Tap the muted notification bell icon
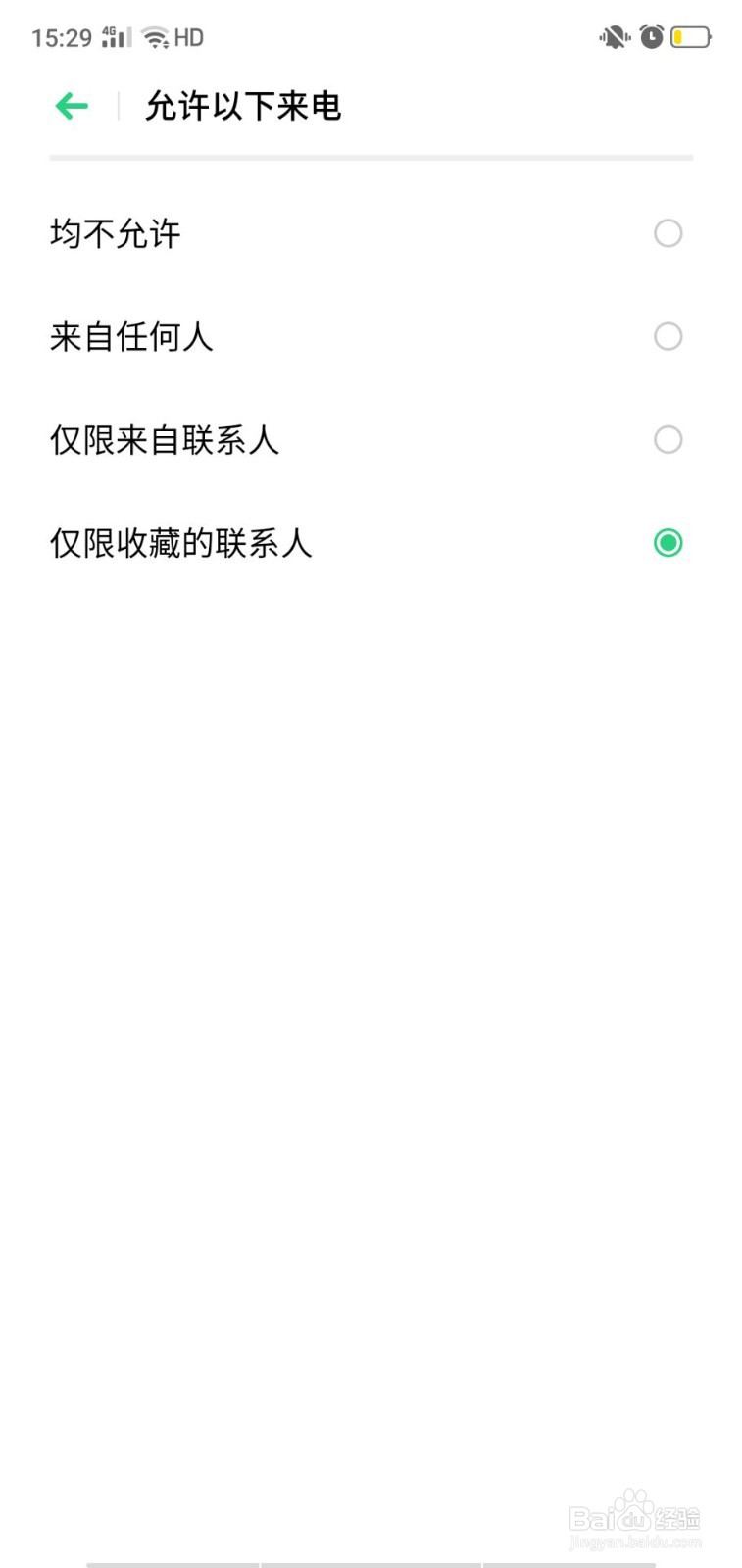Viewport: 742px width, 1568px height. pyautogui.click(x=612, y=35)
